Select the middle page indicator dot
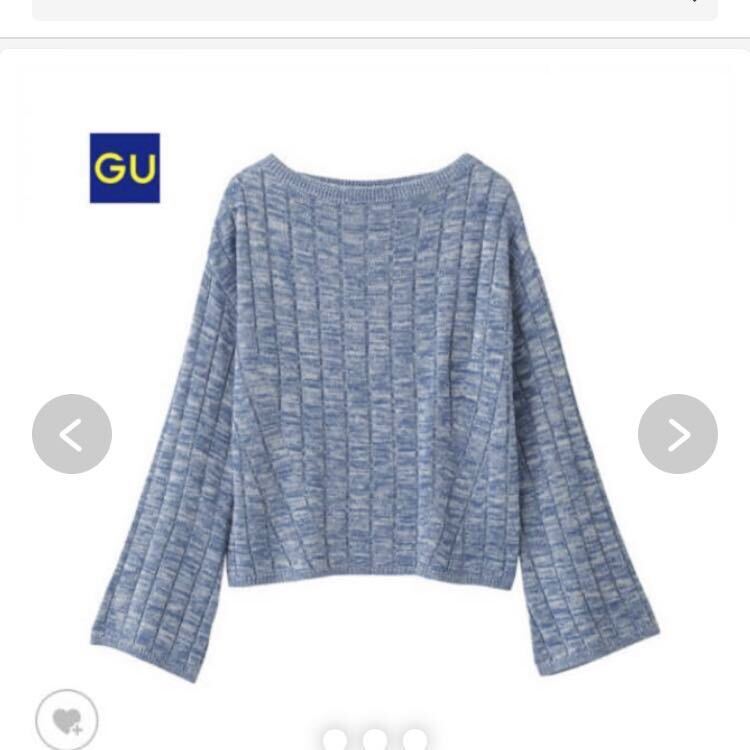 pos(375,741)
